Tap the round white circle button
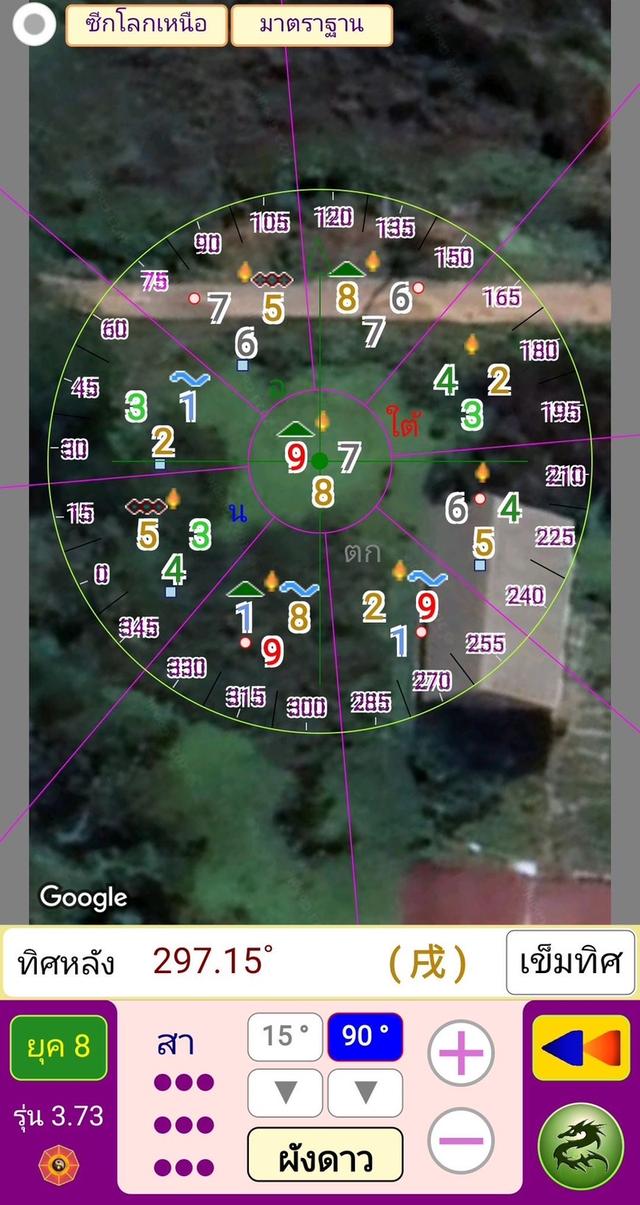This screenshot has height=1205, width=640. 36,25
